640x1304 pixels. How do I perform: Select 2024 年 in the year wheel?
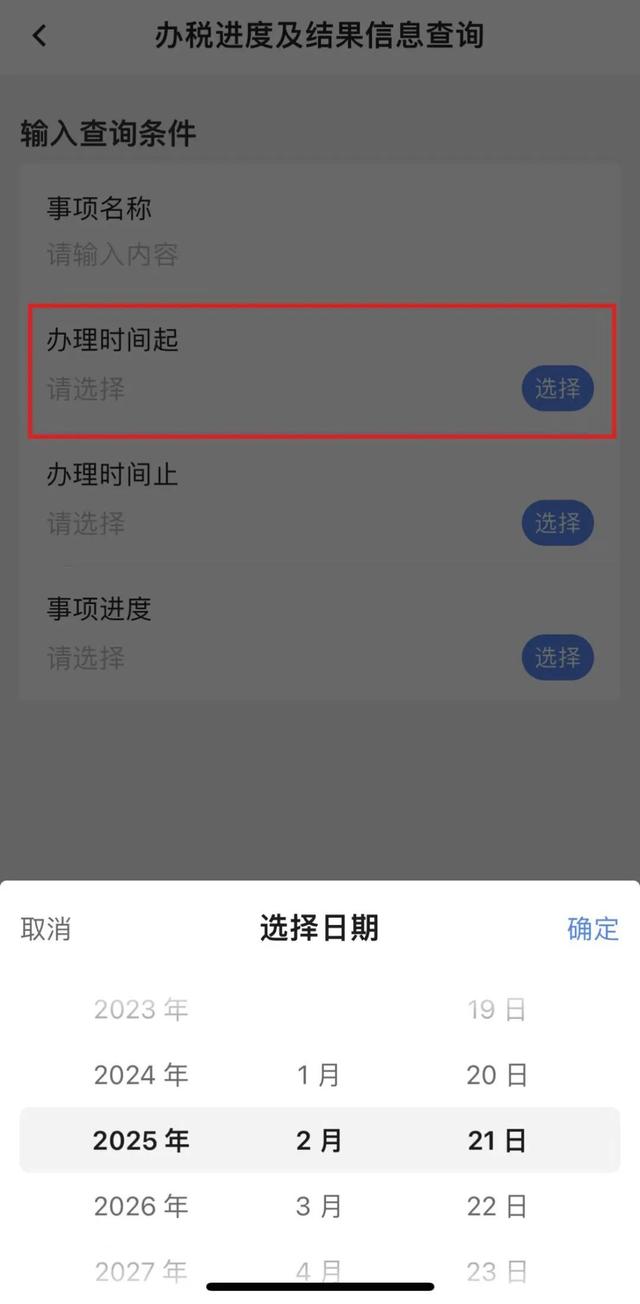pos(141,1075)
